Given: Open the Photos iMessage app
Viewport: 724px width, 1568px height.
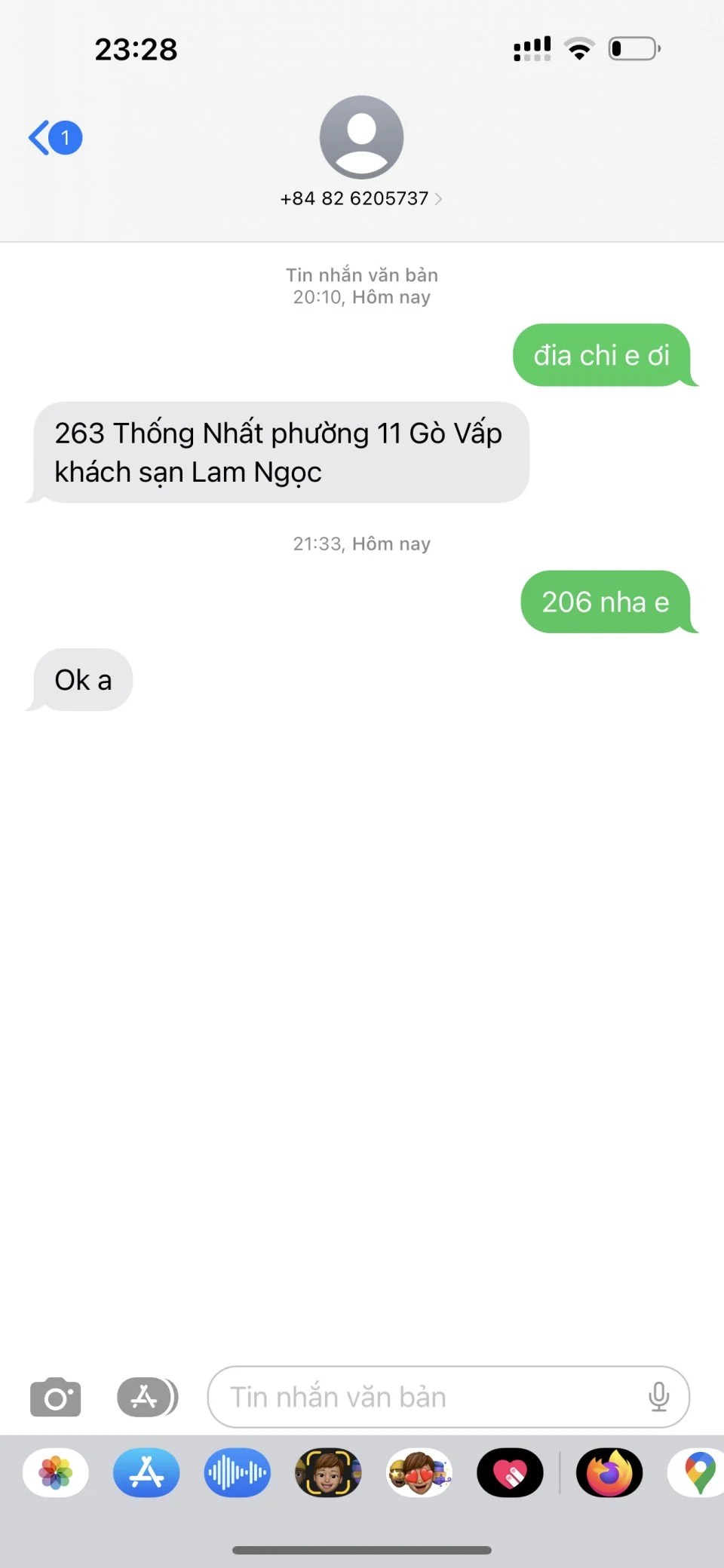Looking at the screenshot, I should pos(56,1472).
